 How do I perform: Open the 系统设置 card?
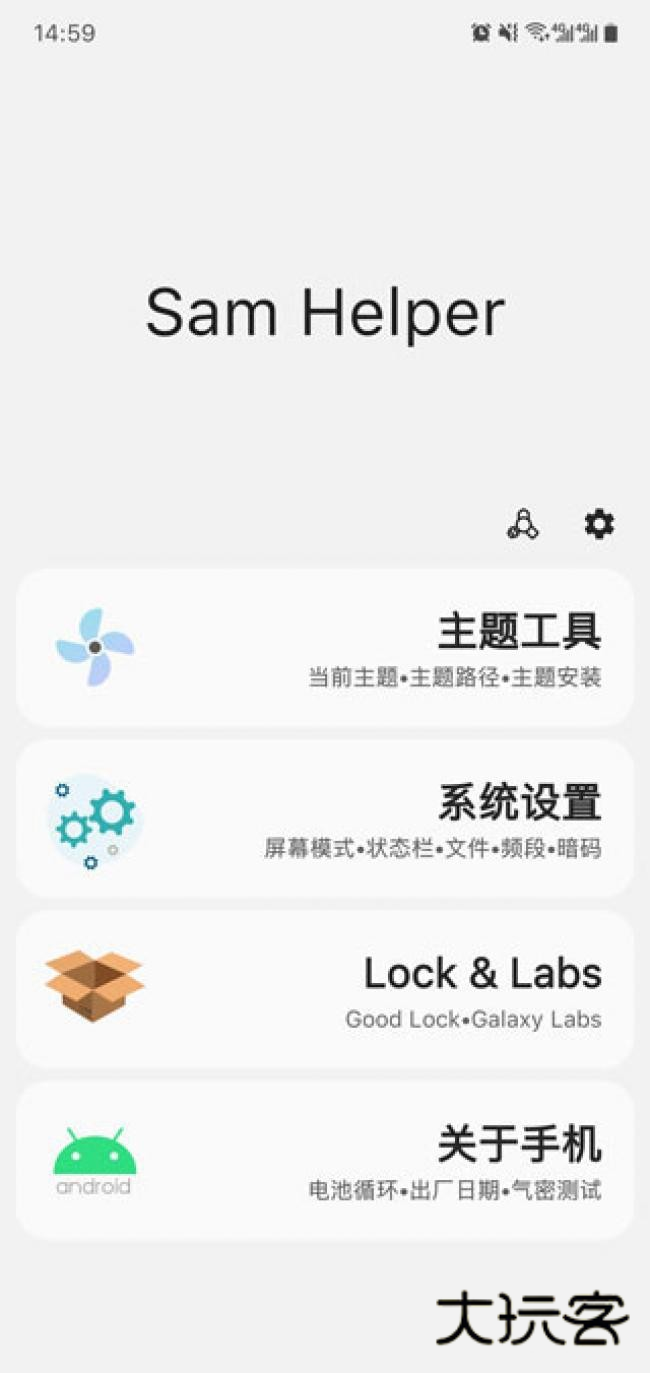pos(324,818)
